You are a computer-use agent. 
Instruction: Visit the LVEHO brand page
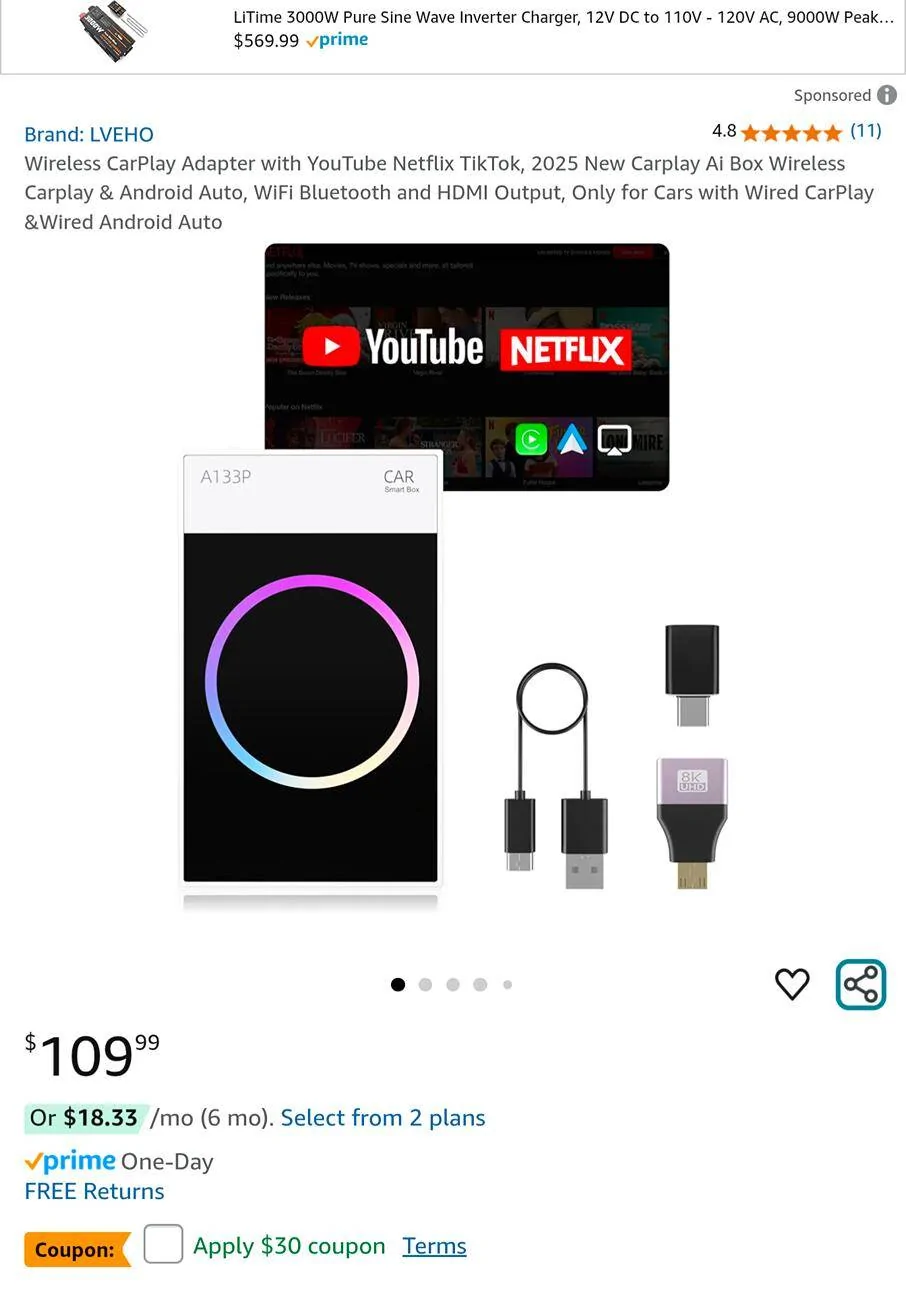tap(89, 134)
